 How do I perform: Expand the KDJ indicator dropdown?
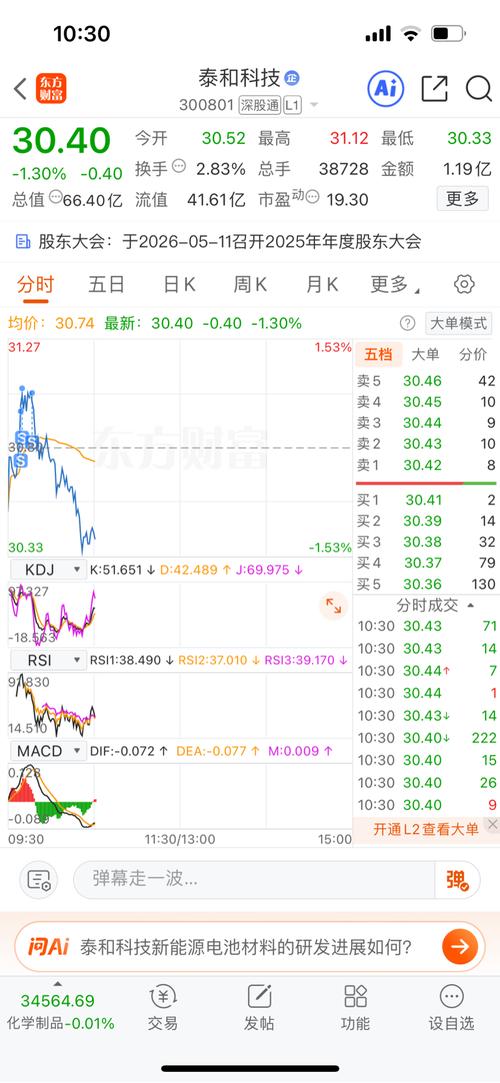[48, 571]
